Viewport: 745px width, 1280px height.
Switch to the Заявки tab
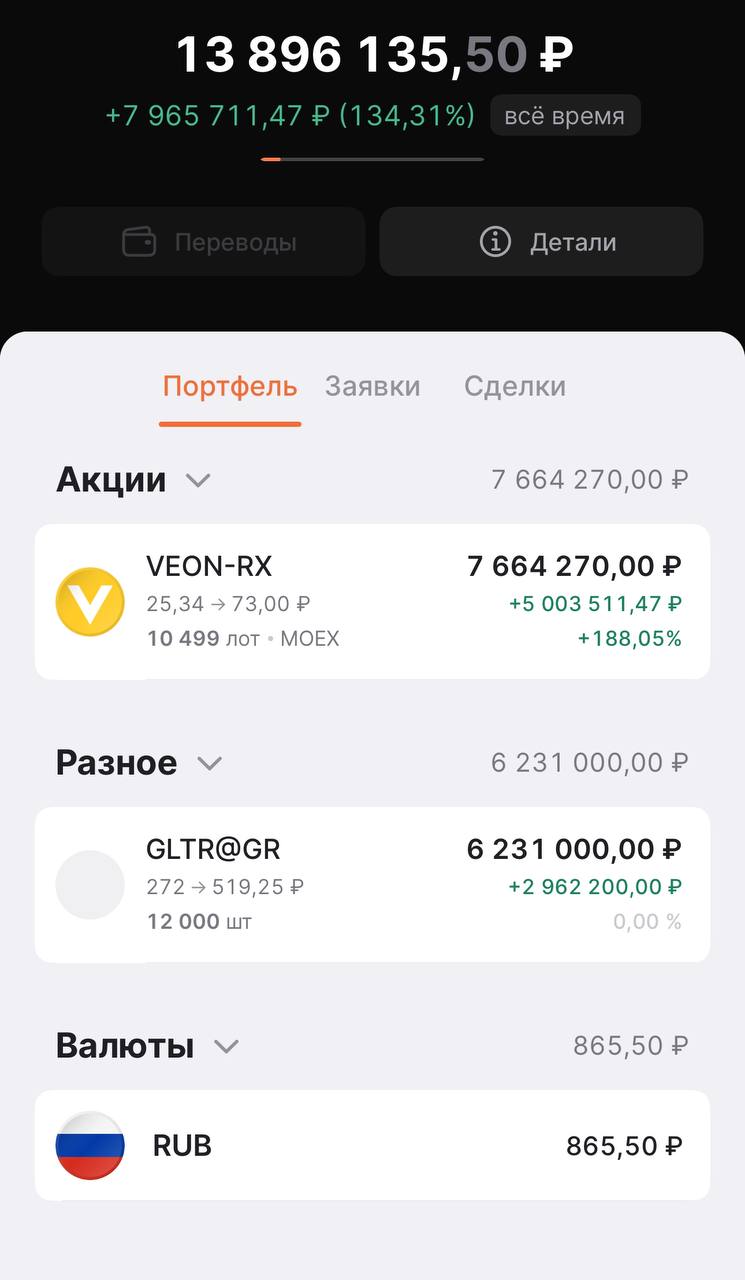pos(372,387)
